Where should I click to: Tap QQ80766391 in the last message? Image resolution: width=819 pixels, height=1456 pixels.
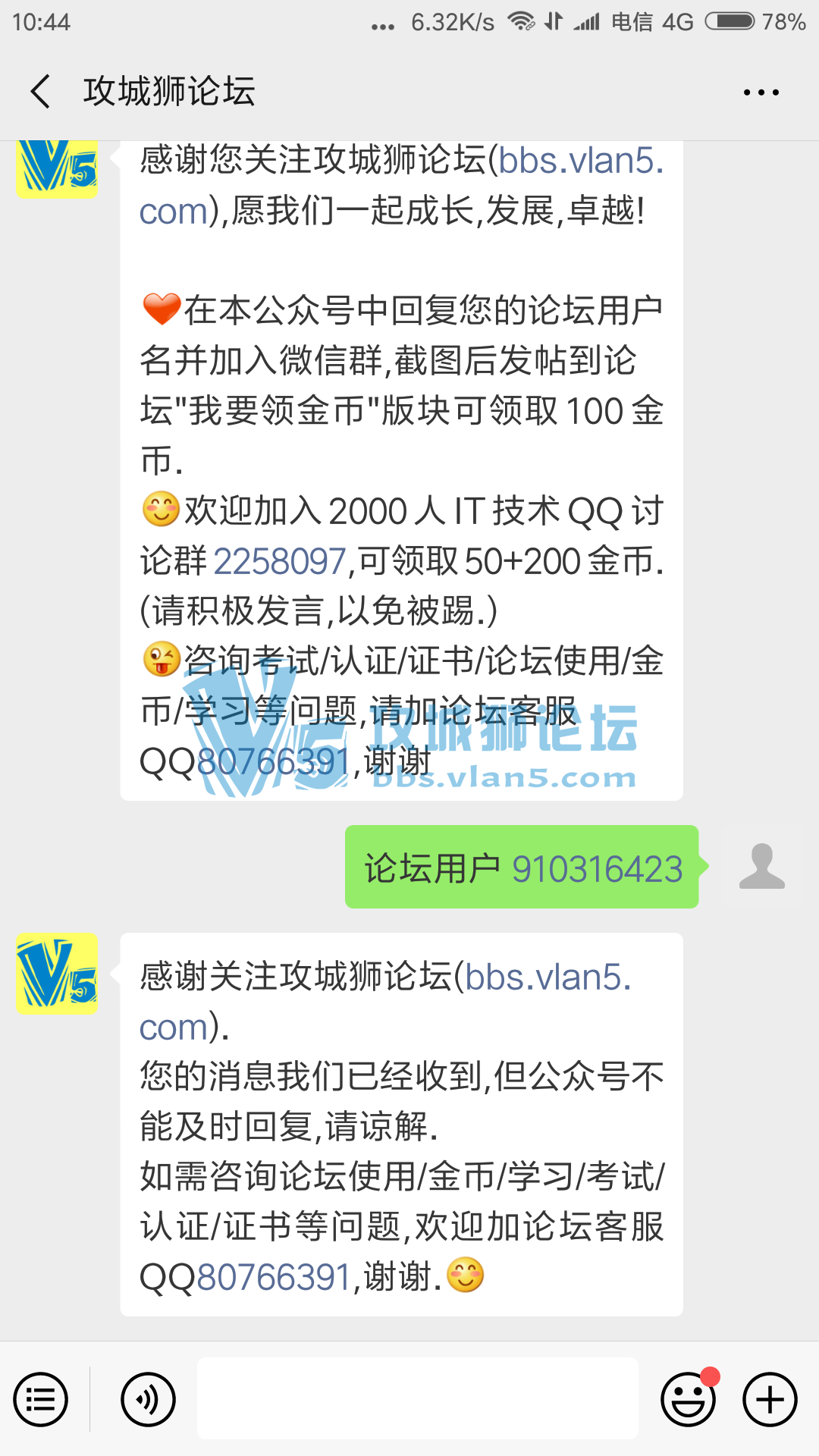pyautogui.click(x=244, y=1277)
